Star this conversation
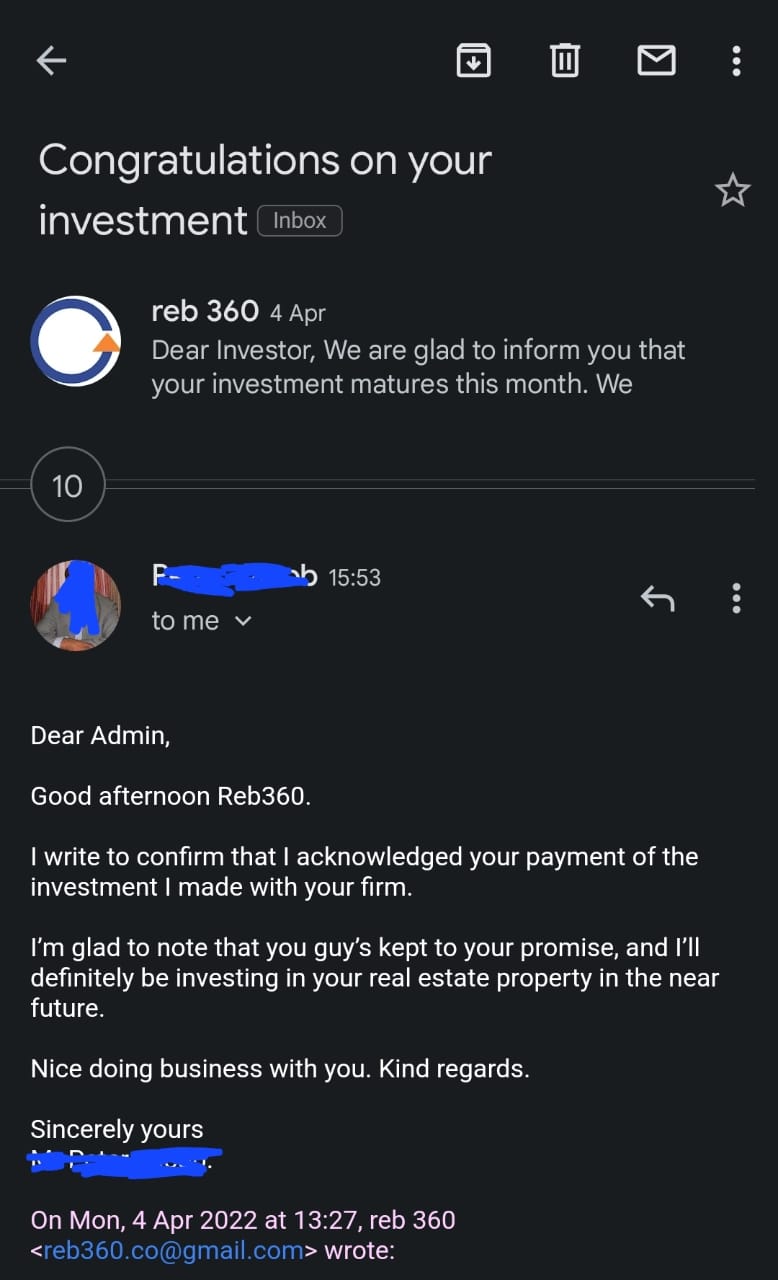778x1280 pixels. (732, 190)
